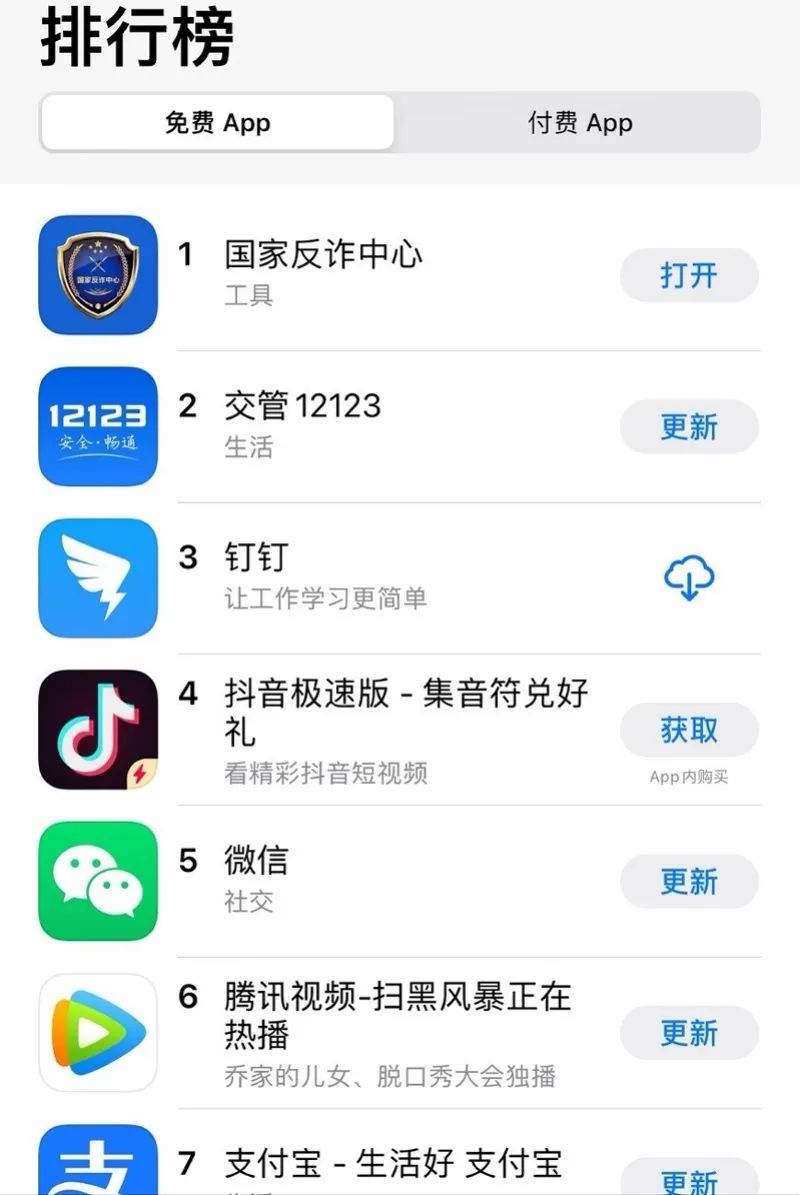
Task: Update the 微信 app
Action: (x=689, y=882)
